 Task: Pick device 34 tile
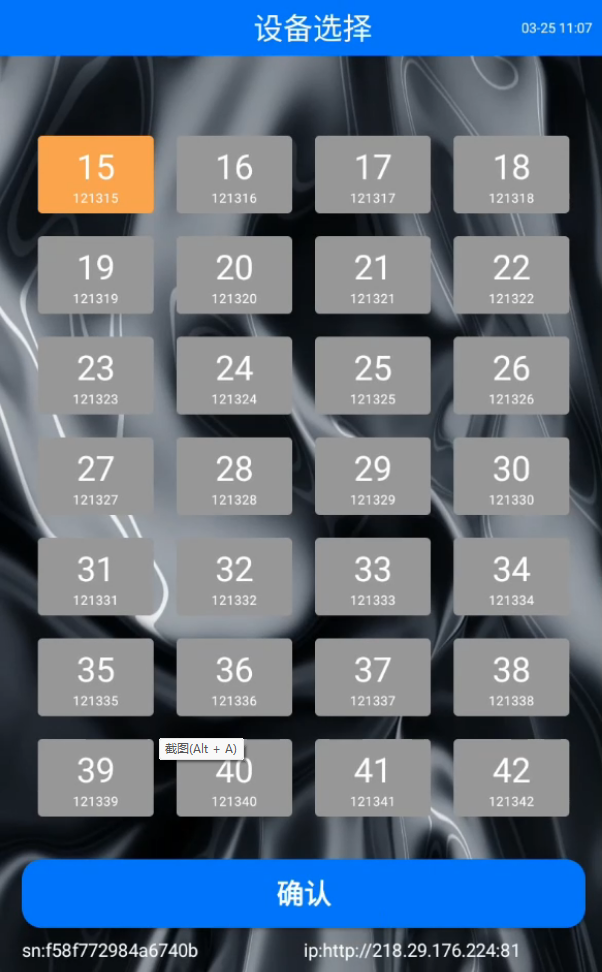(x=511, y=577)
